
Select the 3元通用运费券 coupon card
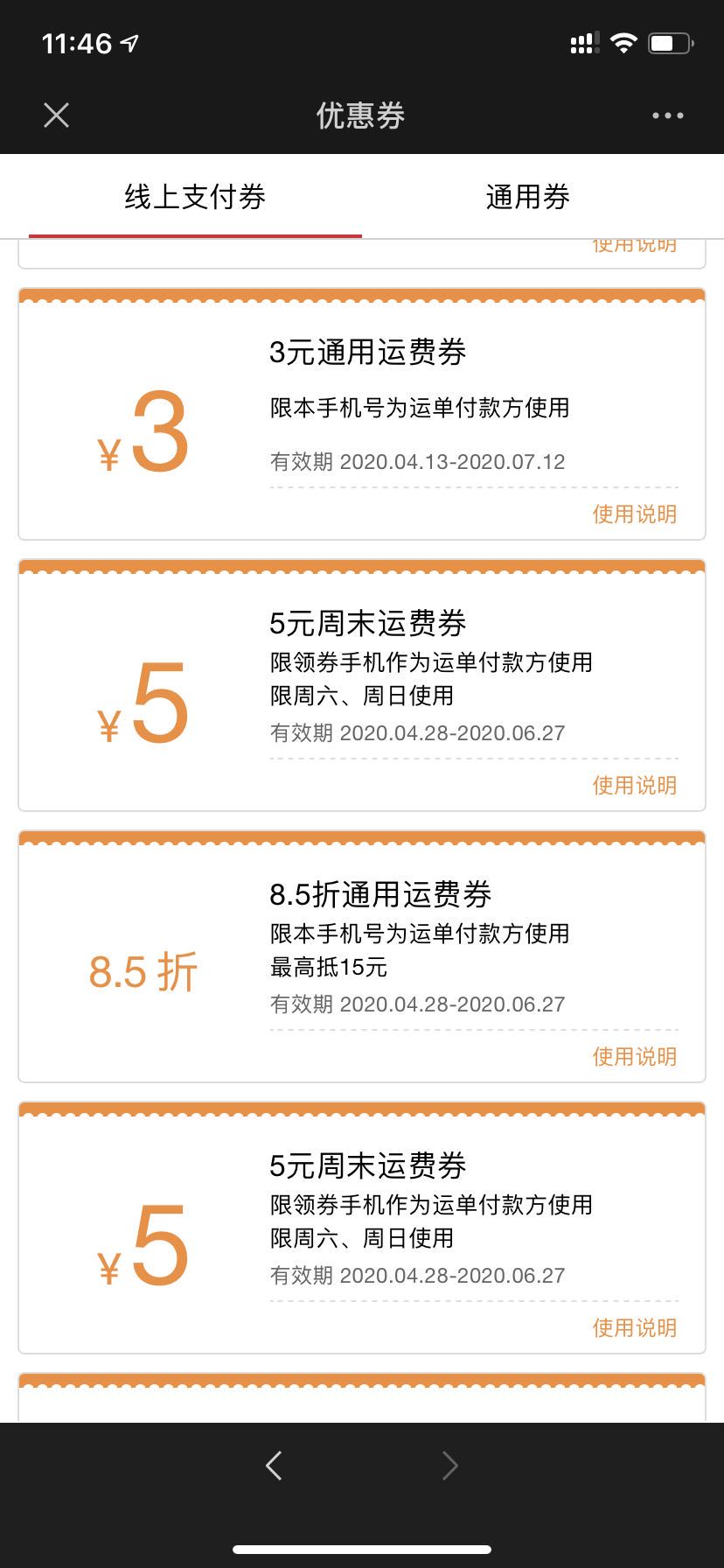pos(362,411)
